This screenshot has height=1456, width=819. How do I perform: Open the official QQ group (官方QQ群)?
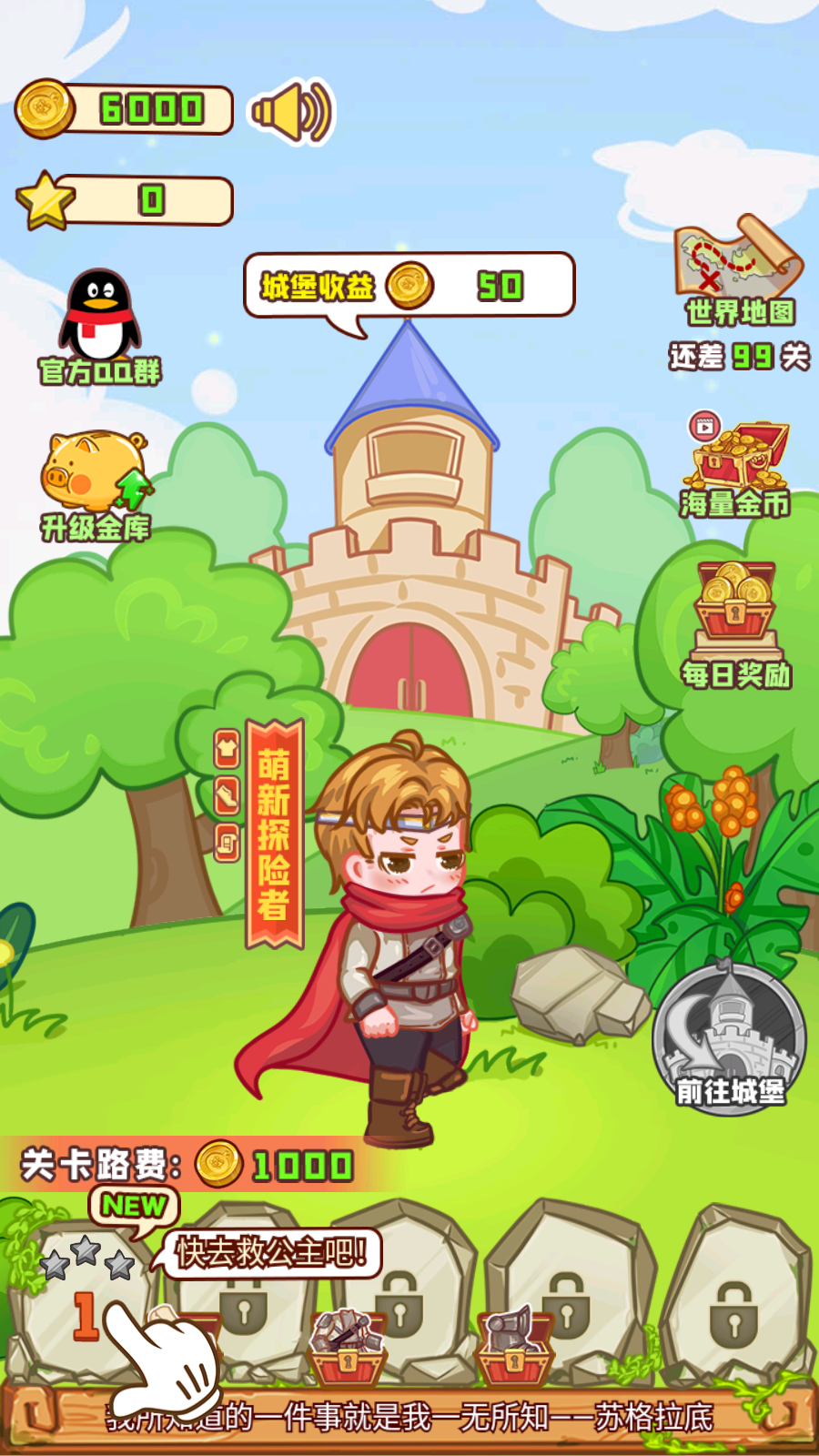click(100, 325)
